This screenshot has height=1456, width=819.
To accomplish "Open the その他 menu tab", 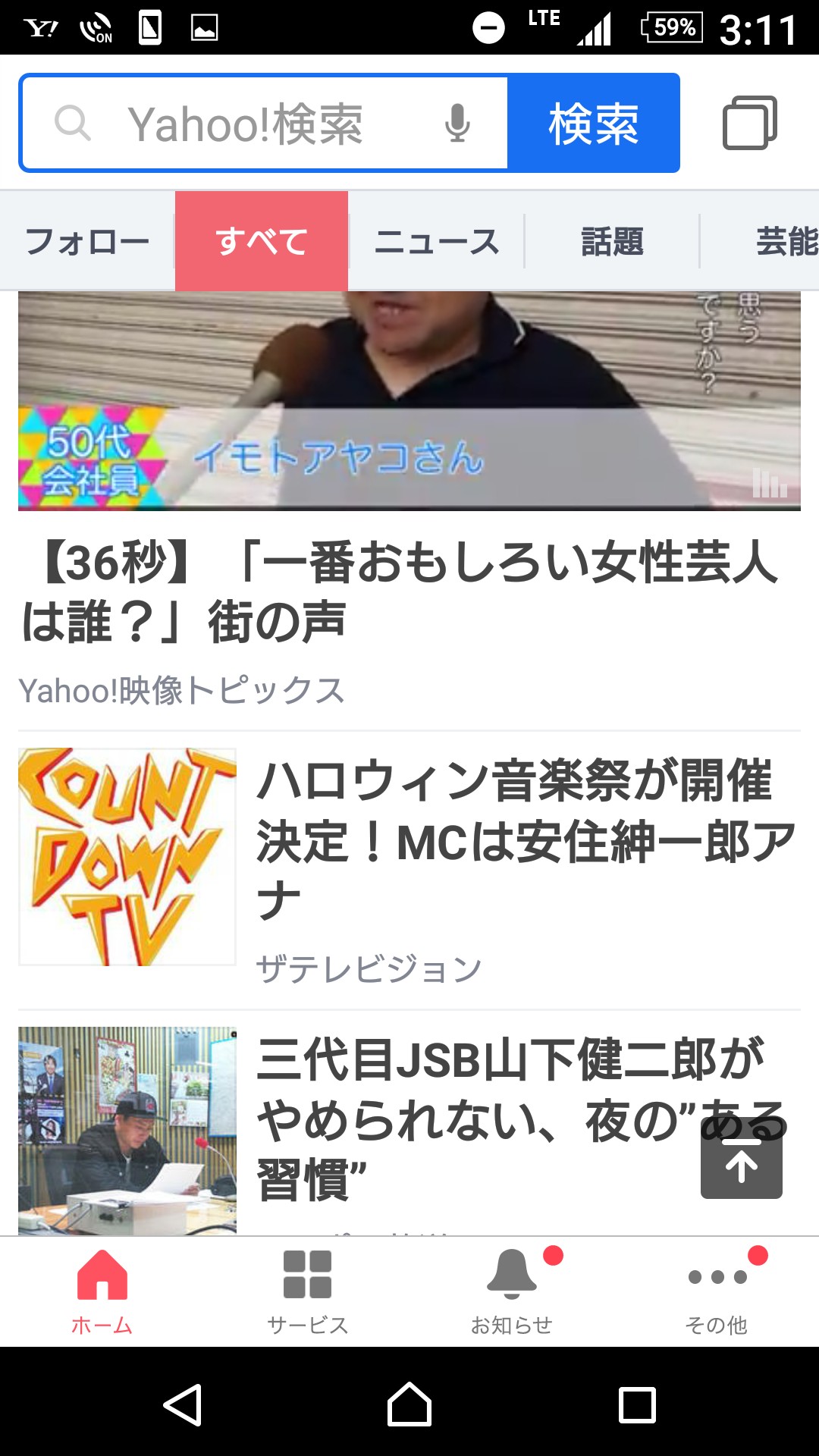I will [717, 1291].
